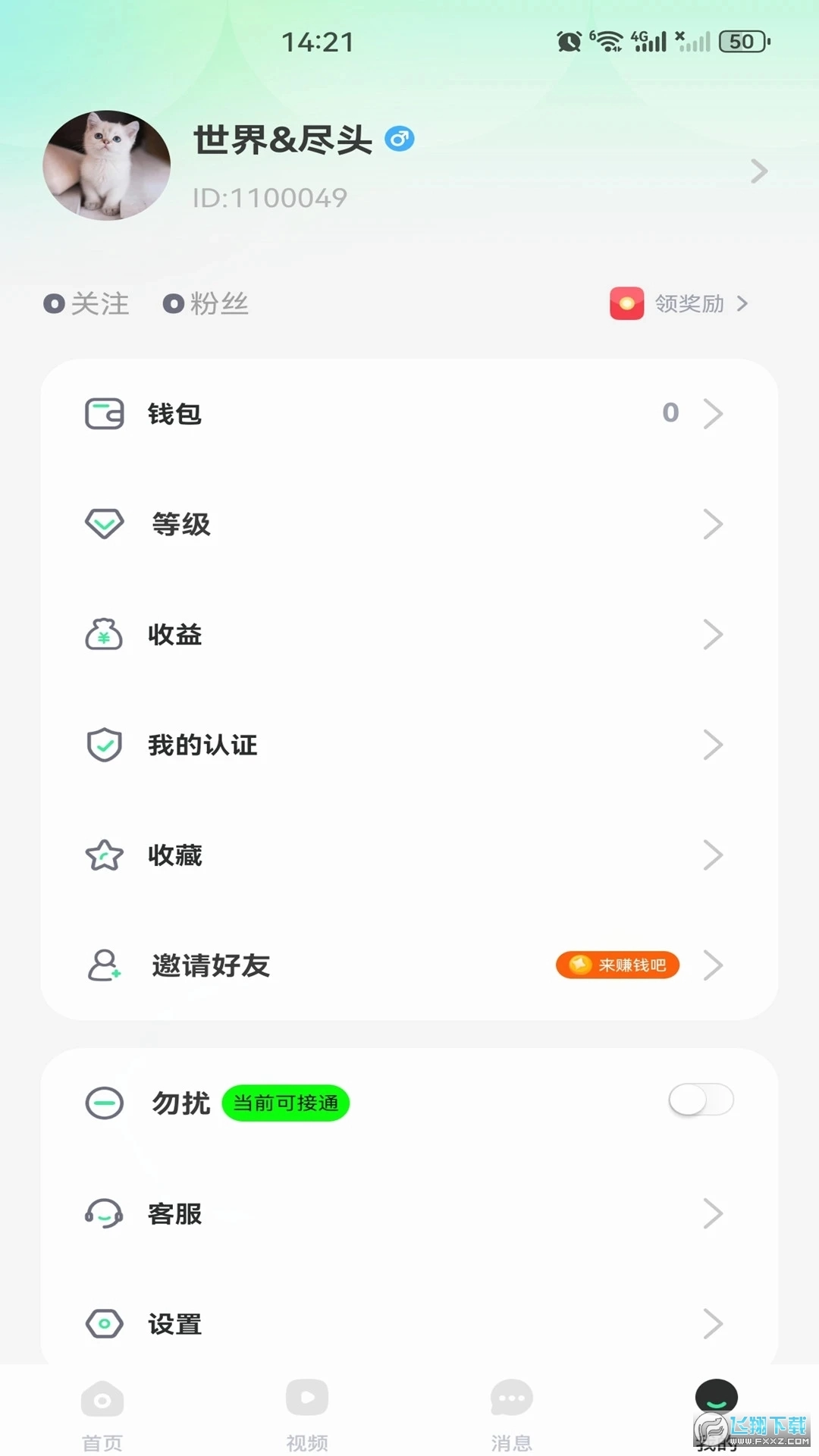Screen dimensions: 819x1456
Task: Click the male gender symbol beside username
Action: pos(400,139)
